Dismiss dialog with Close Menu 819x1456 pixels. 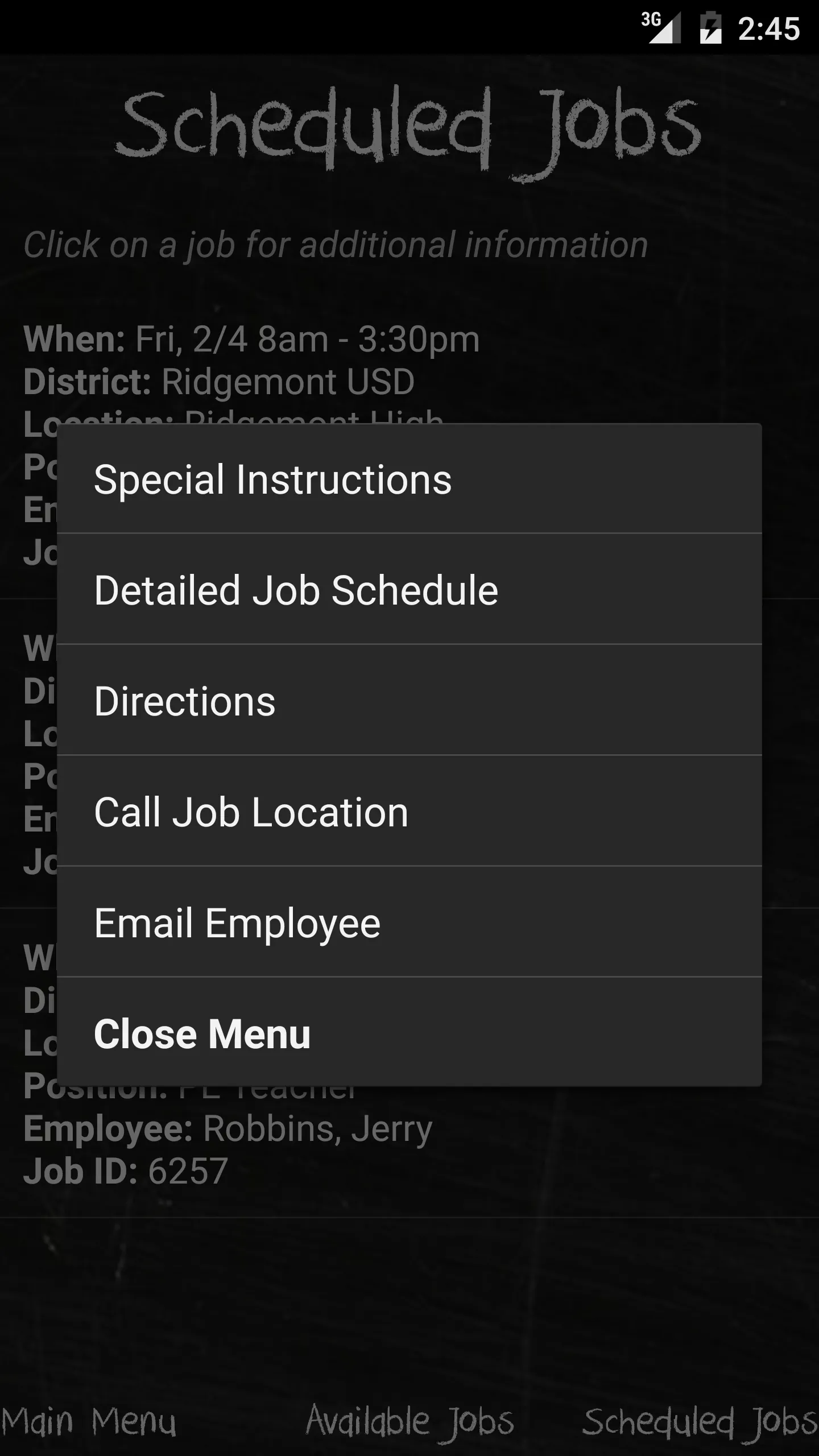[409, 1032]
